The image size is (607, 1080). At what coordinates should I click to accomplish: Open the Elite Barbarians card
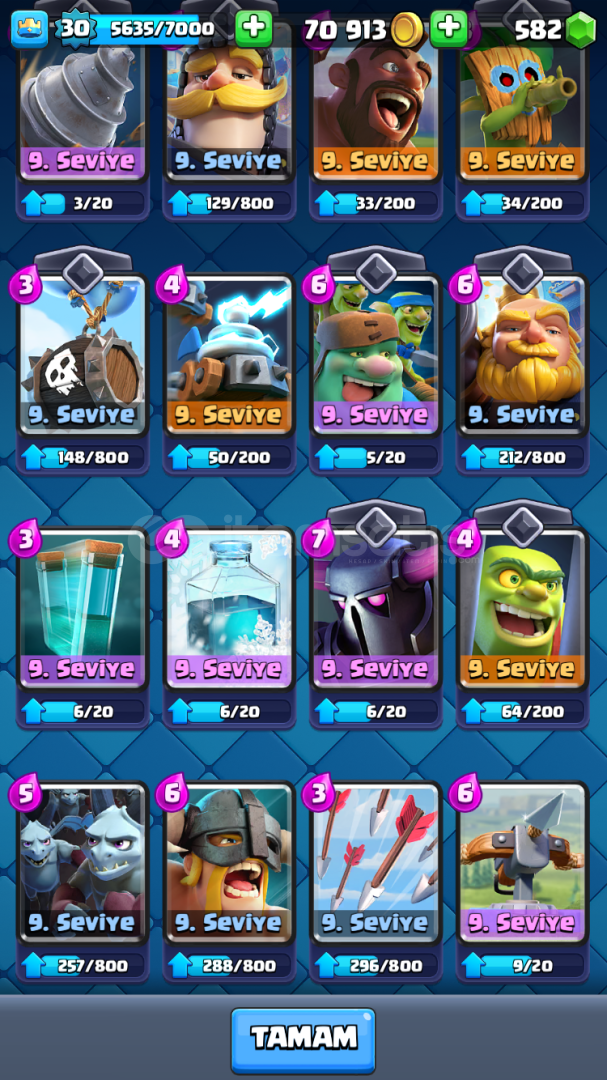(229, 860)
